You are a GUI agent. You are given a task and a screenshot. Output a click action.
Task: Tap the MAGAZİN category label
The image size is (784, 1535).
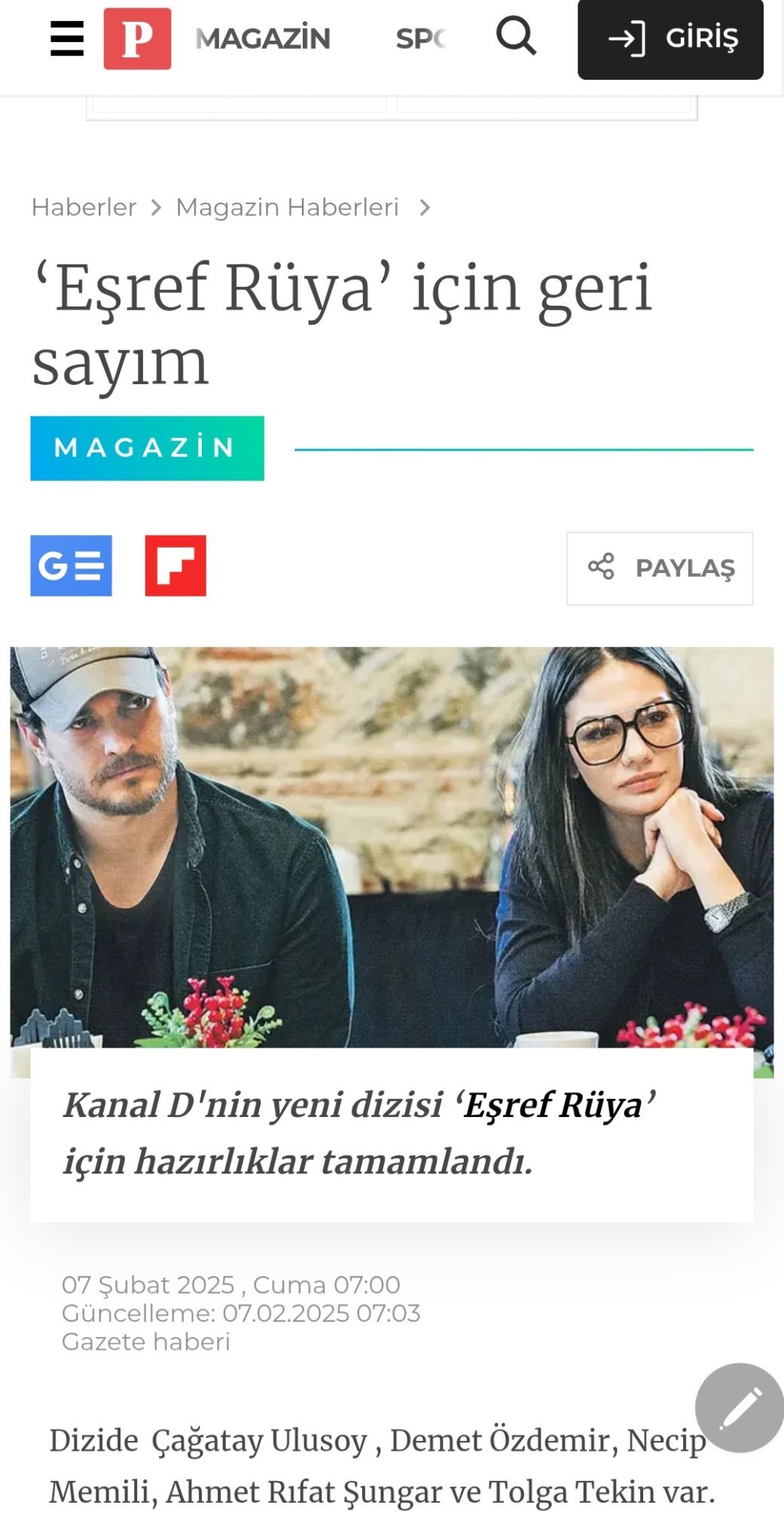147,448
